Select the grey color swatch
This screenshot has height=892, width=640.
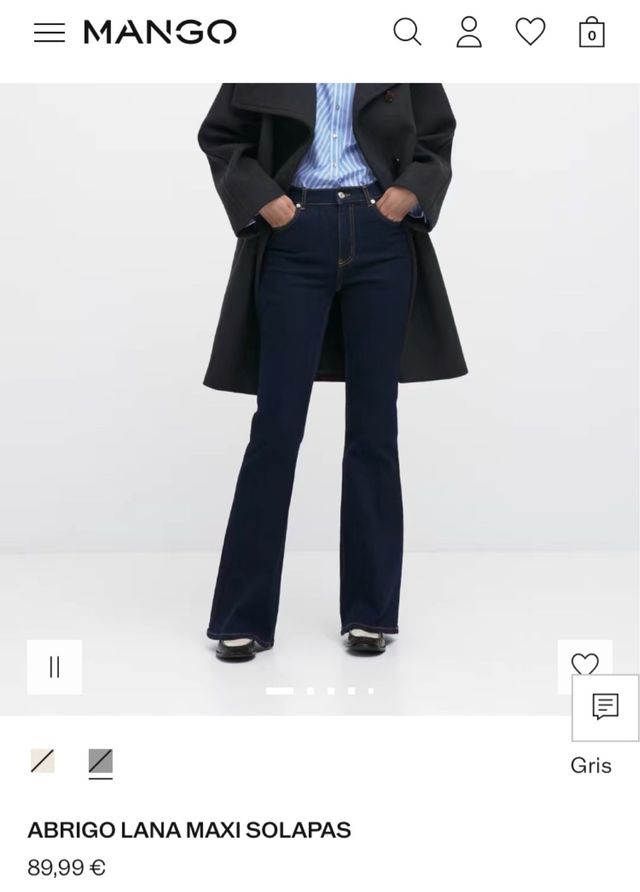(100, 761)
